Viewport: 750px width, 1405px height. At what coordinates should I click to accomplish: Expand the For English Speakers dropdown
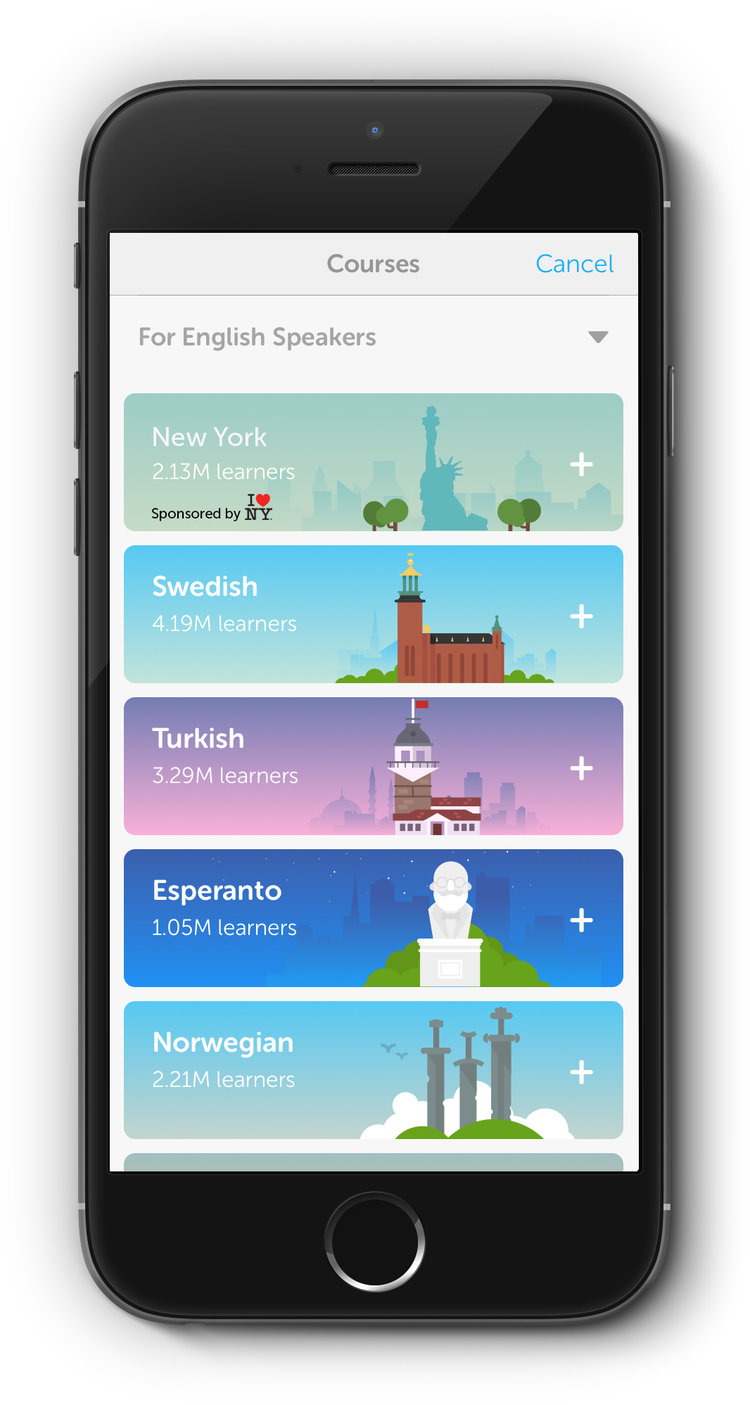pos(598,337)
